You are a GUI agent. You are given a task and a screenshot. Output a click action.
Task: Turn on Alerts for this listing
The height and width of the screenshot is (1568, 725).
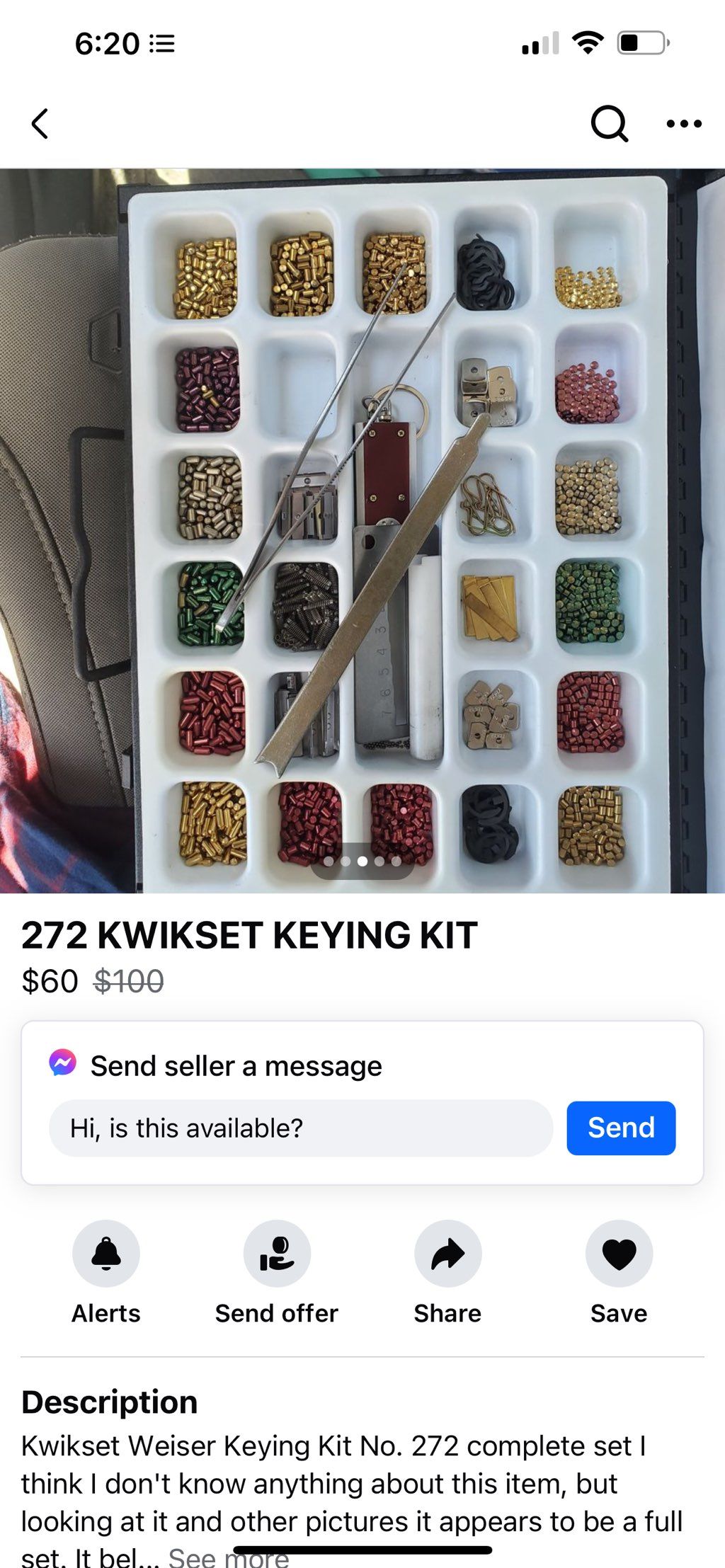106,1254
